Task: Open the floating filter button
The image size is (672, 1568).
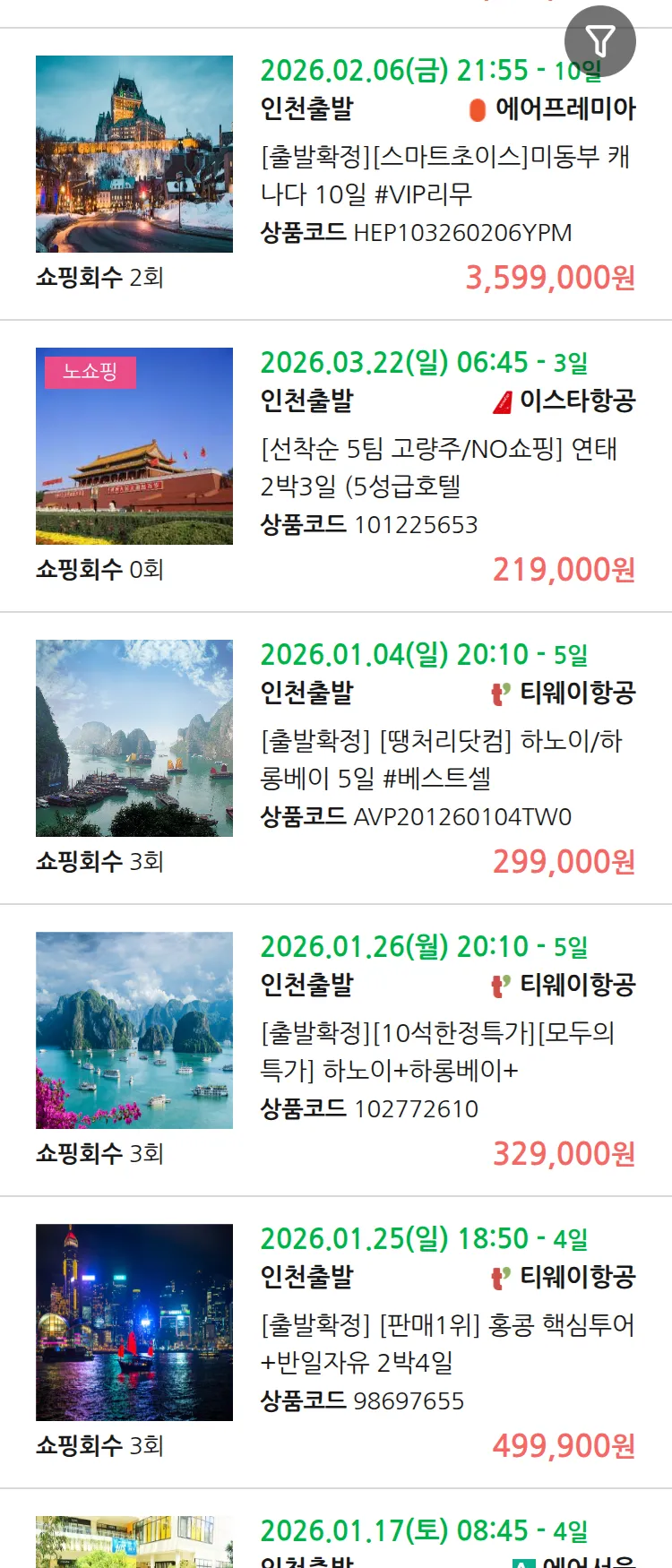Action: pyautogui.click(x=599, y=41)
